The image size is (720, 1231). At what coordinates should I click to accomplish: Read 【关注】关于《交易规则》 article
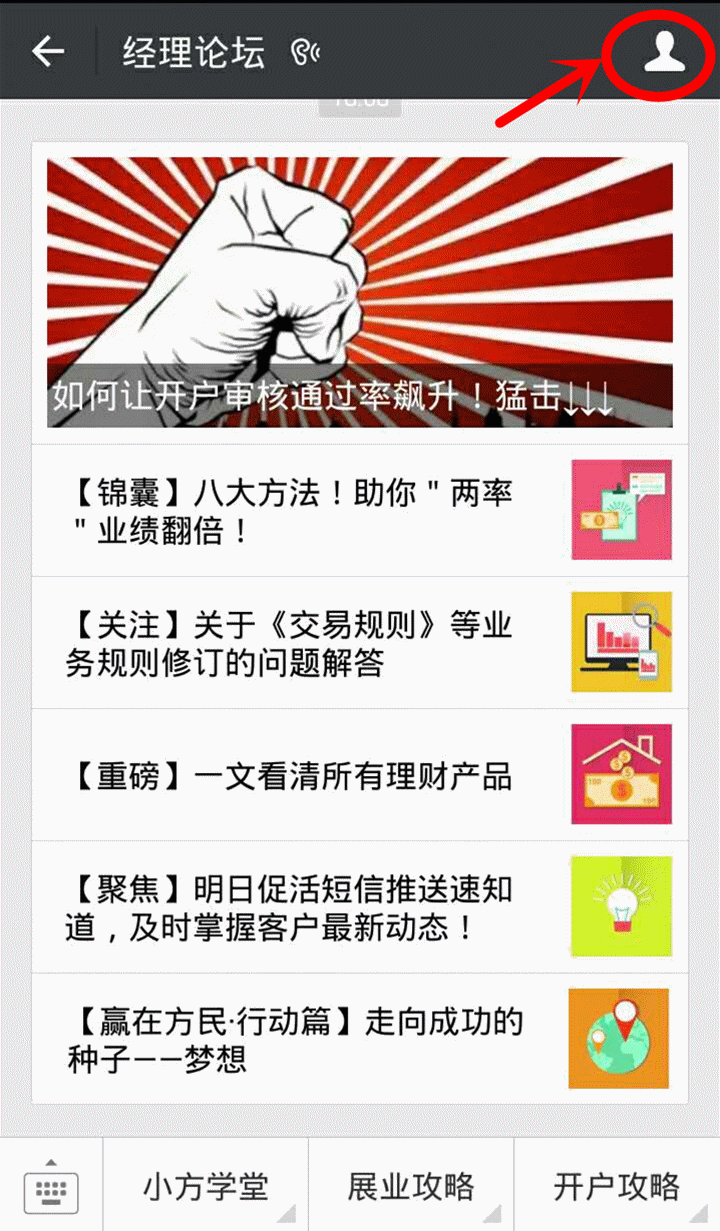pos(360,643)
